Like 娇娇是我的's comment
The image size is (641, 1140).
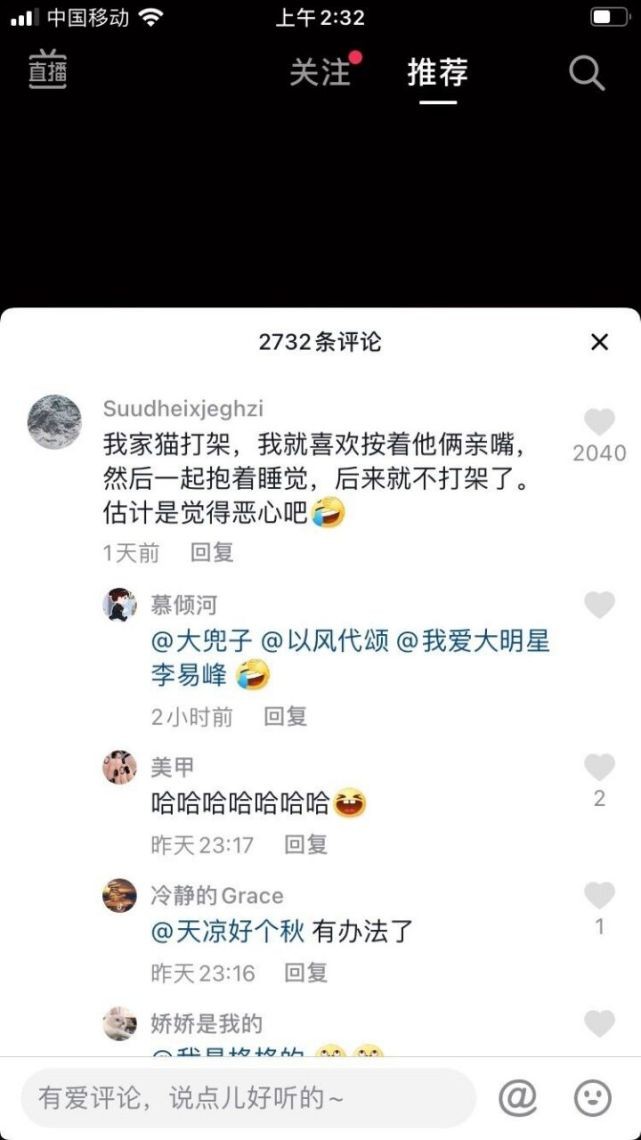[x=599, y=1024]
